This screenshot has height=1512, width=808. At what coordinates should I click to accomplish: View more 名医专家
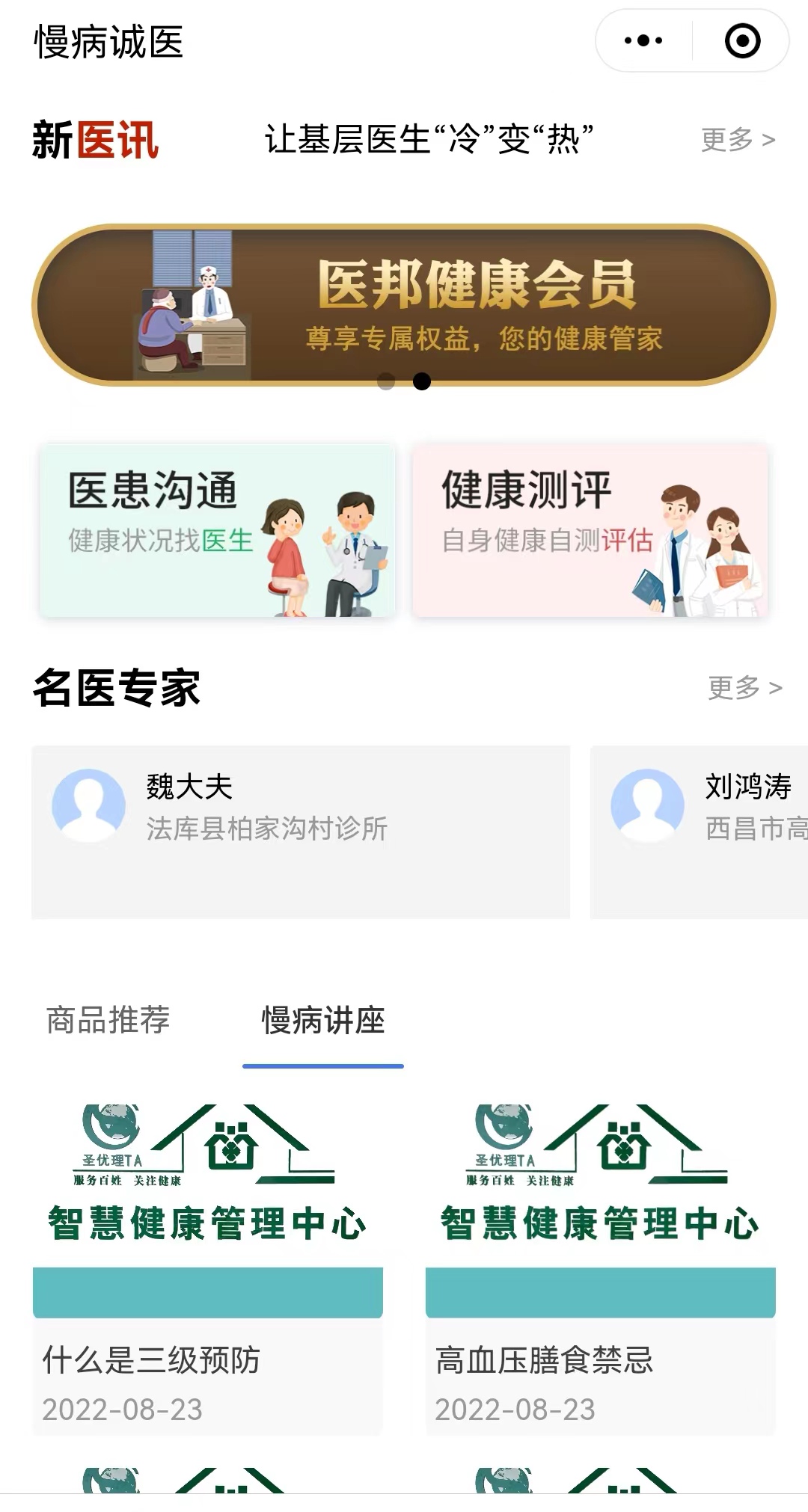tap(744, 687)
